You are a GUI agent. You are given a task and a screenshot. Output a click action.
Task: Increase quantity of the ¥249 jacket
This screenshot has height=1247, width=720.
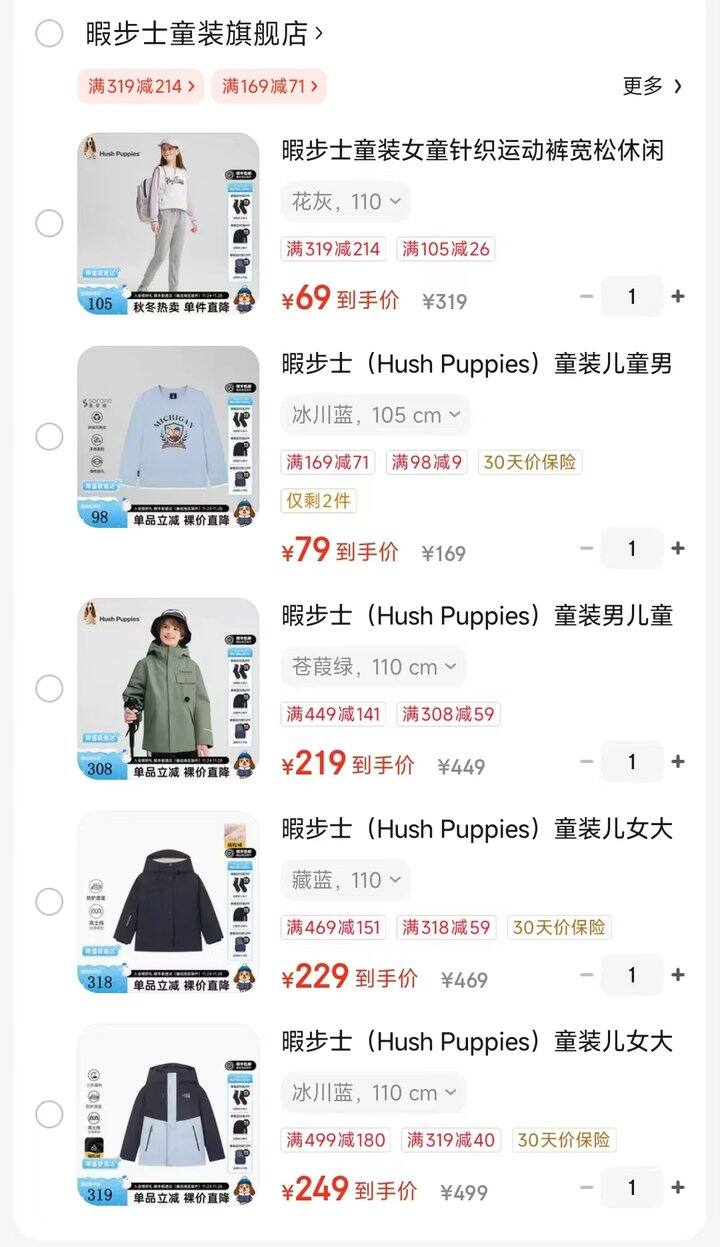tap(678, 1188)
